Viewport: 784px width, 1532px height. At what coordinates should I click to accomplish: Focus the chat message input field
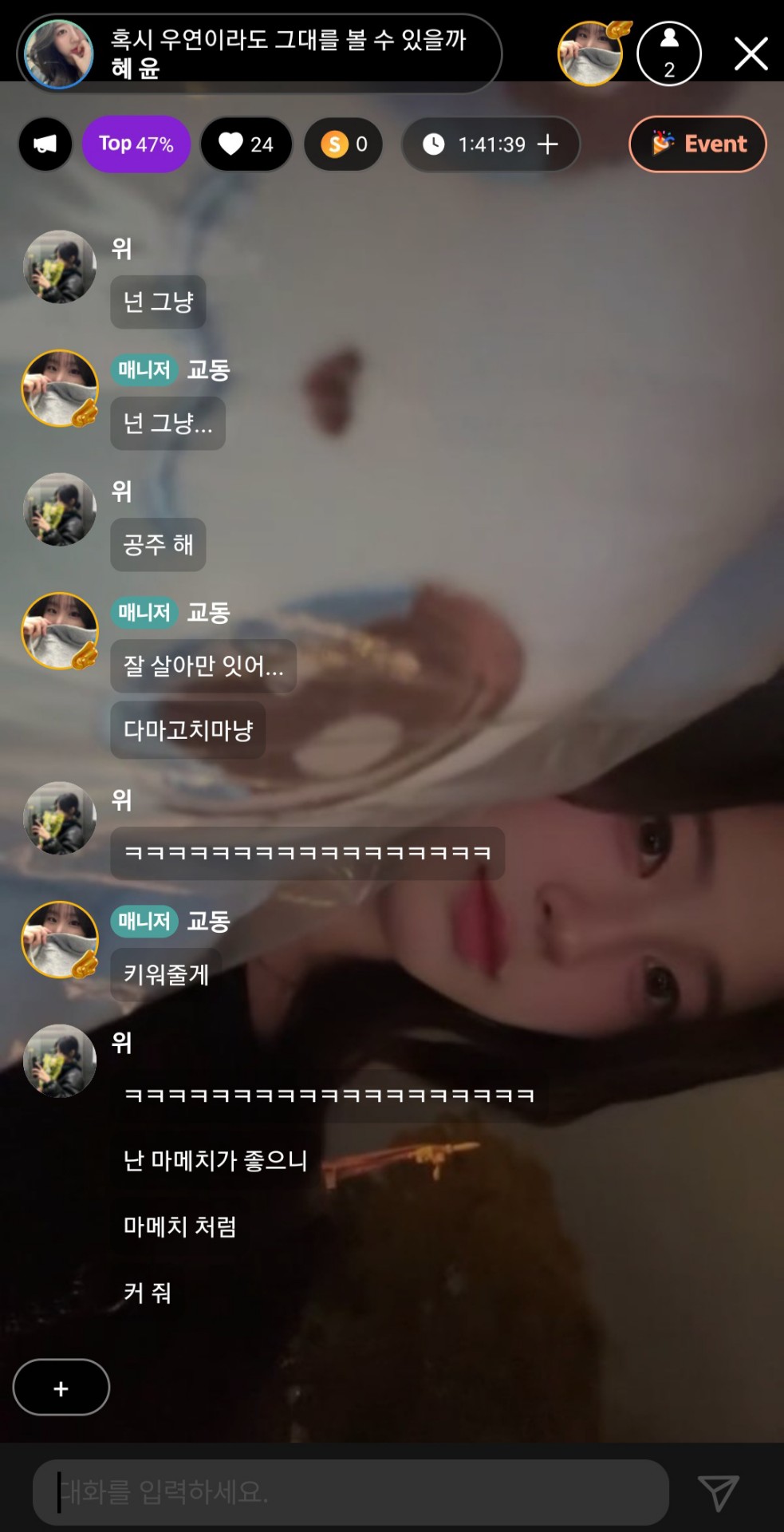(x=351, y=1492)
